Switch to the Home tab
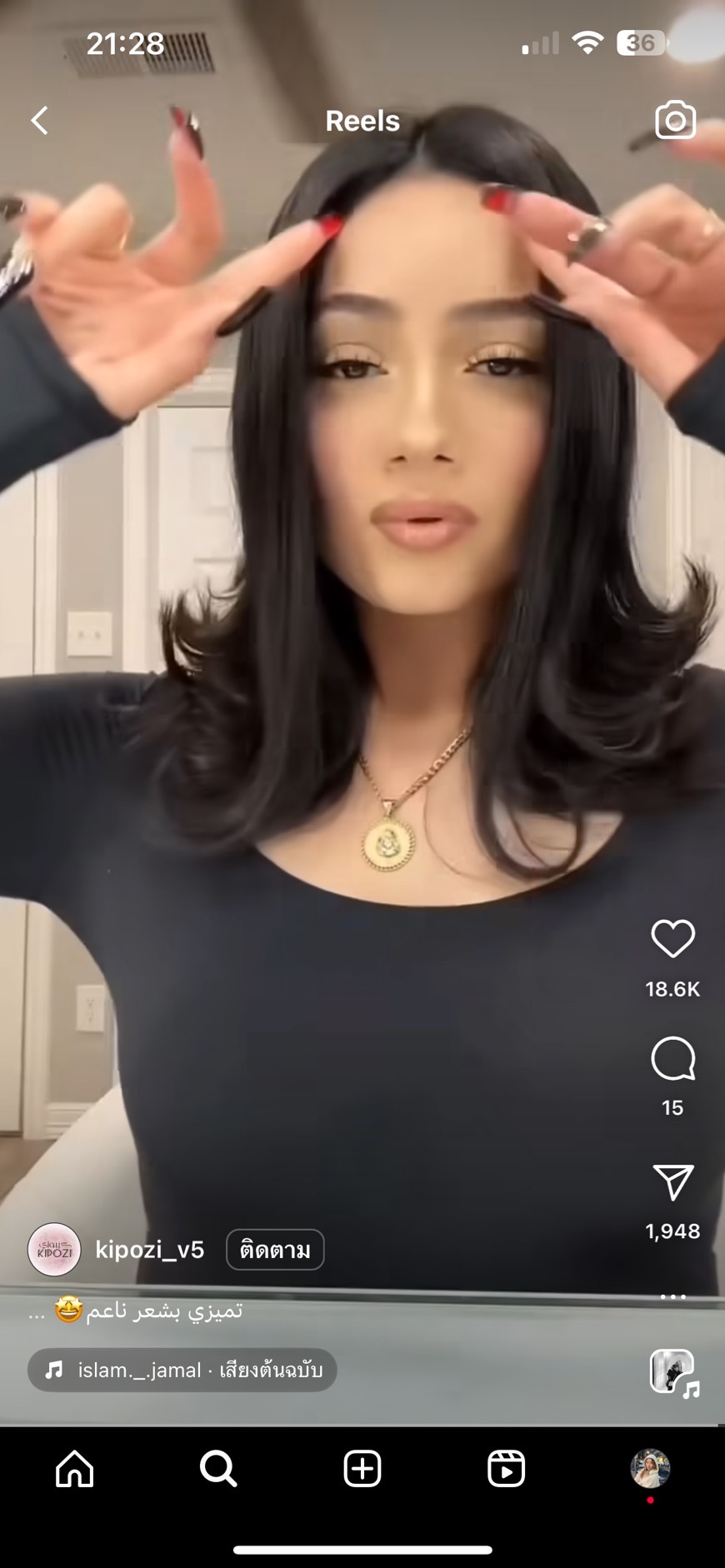This screenshot has width=725, height=1568. click(74, 1468)
